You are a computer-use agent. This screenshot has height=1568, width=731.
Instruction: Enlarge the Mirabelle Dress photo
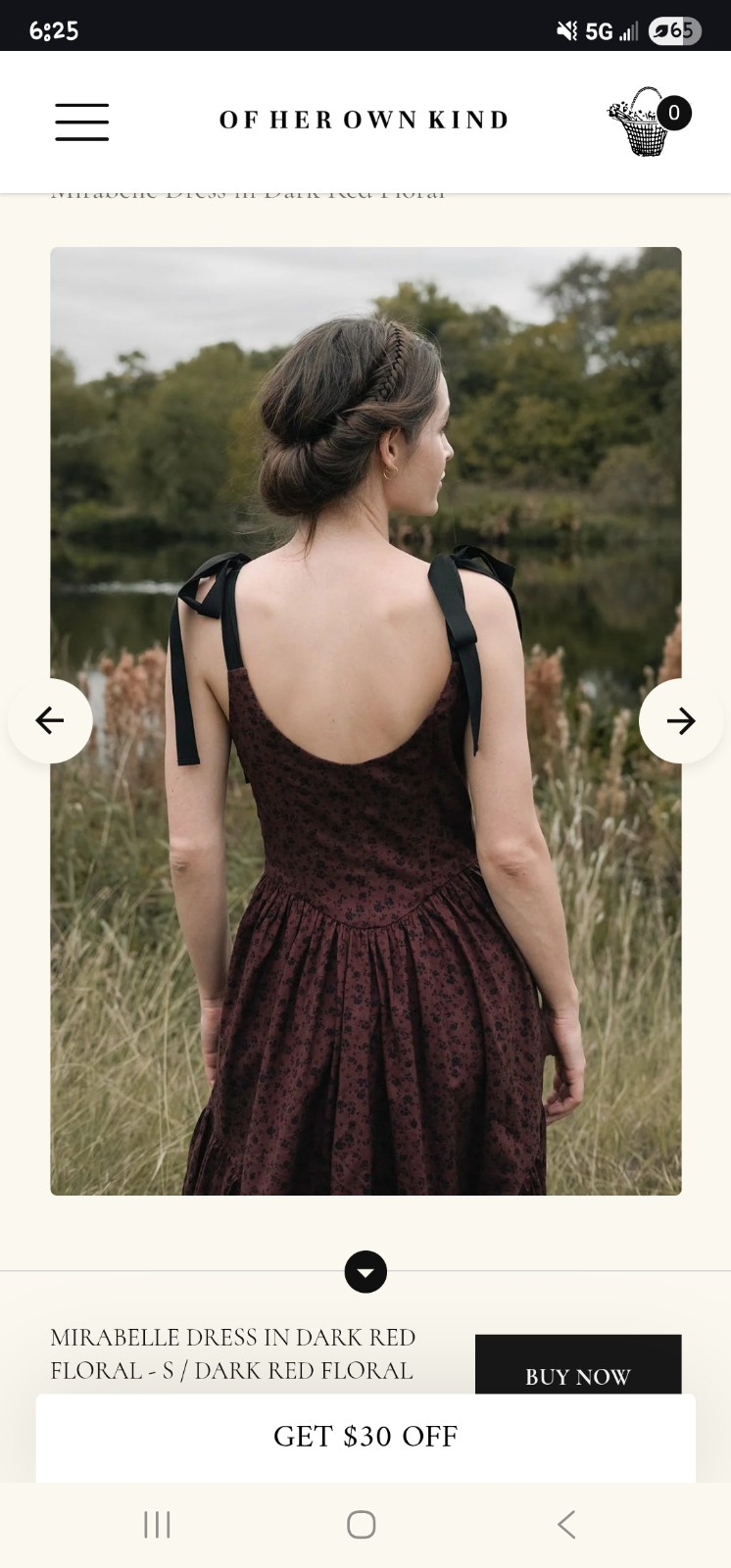click(x=365, y=720)
